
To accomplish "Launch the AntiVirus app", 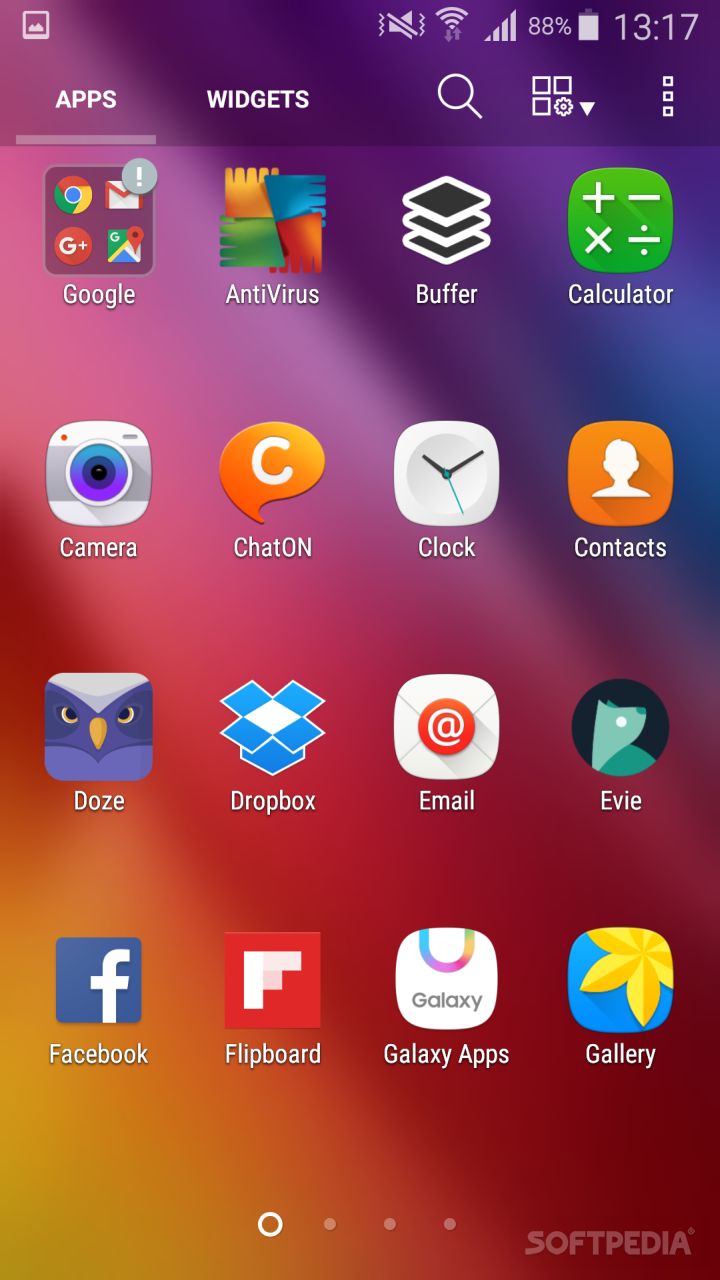I will coord(272,222).
